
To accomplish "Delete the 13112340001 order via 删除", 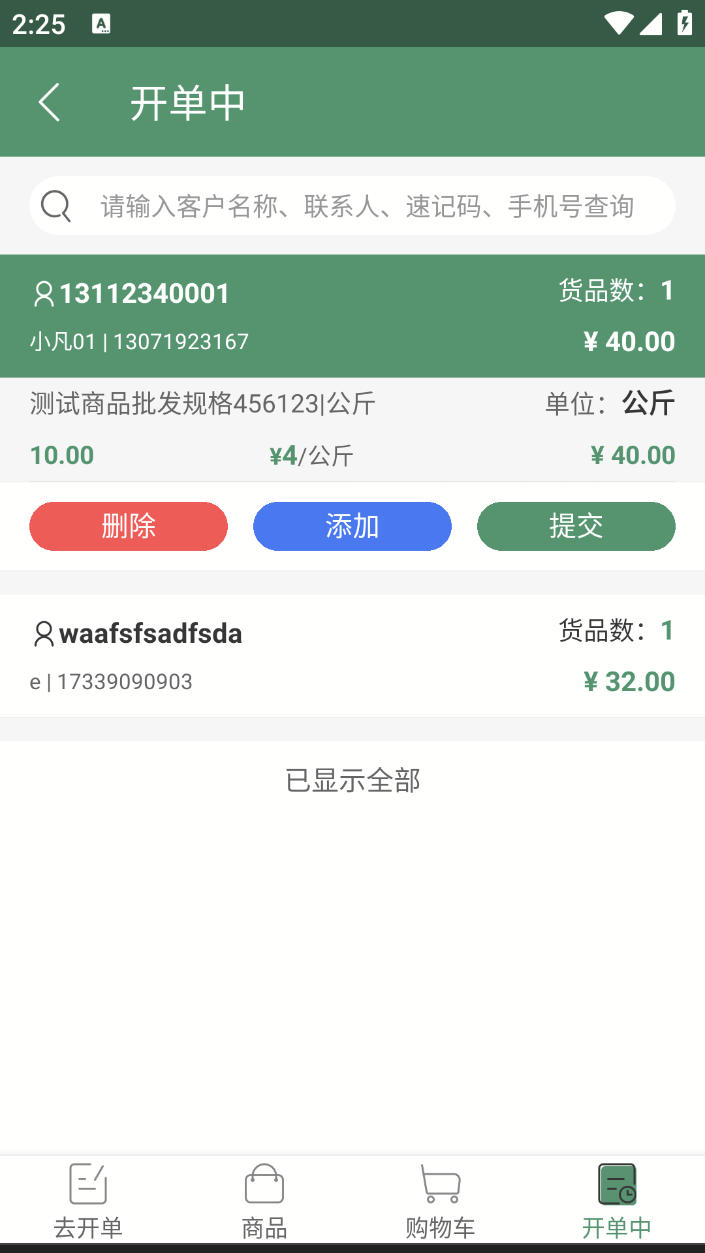I will coord(129,526).
